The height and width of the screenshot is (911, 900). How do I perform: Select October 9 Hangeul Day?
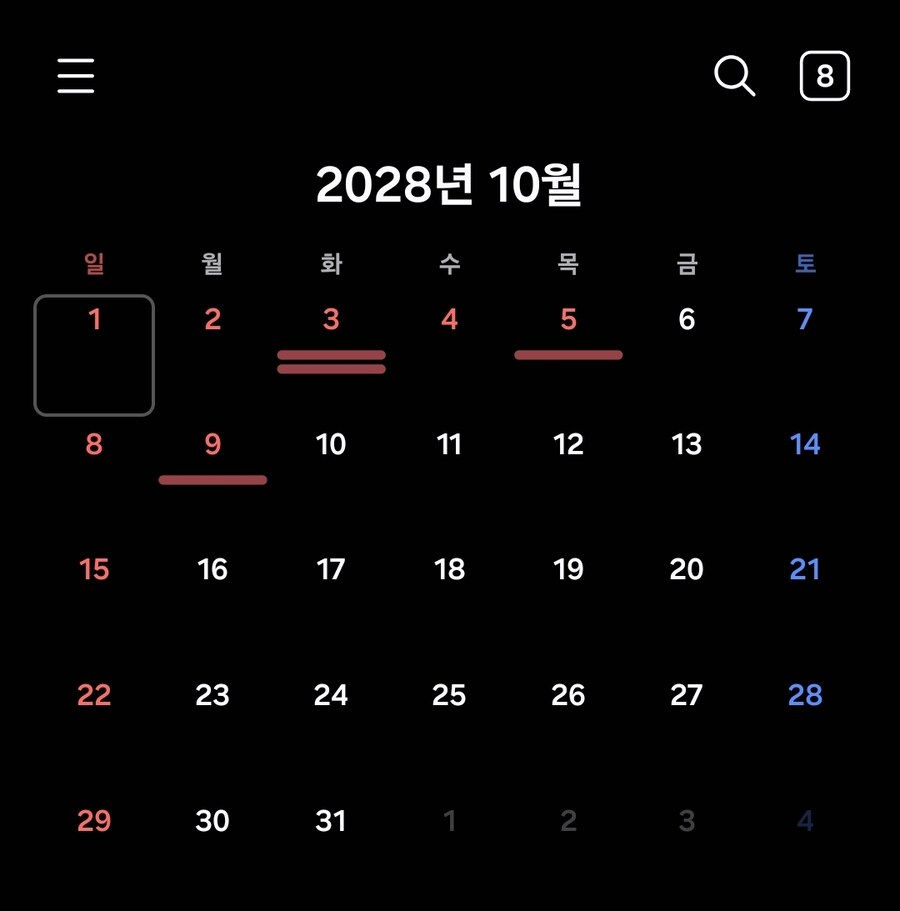coord(212,444)
